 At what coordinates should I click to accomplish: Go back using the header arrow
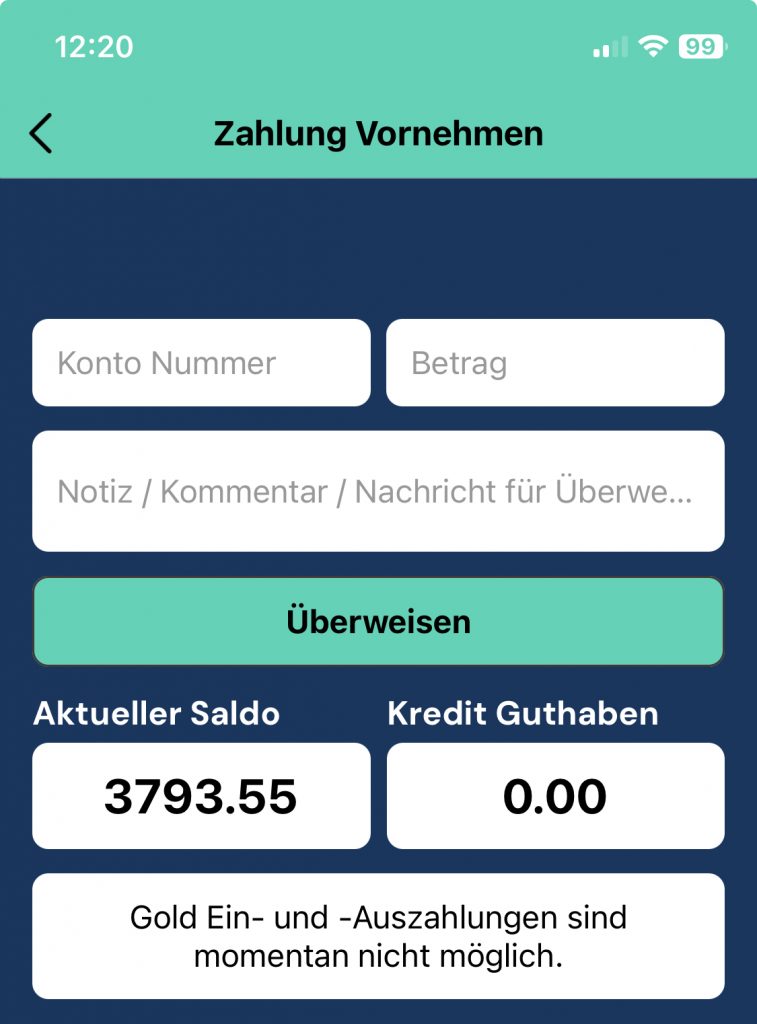[x=41, y=133]
